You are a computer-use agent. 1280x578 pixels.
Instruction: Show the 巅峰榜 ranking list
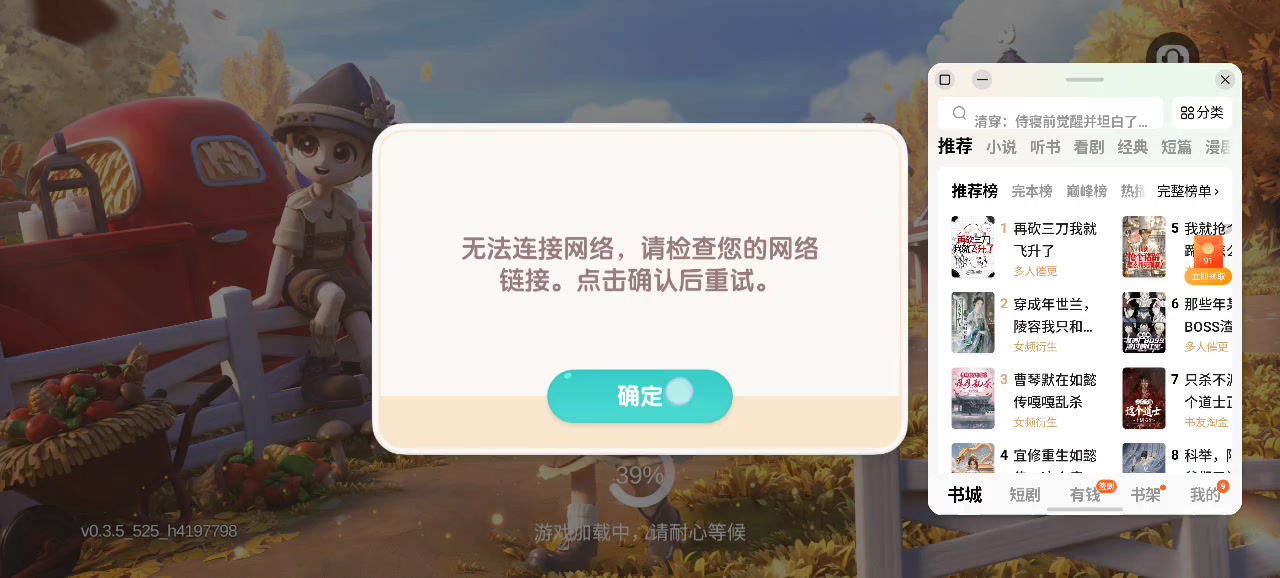coord(1086,191)
